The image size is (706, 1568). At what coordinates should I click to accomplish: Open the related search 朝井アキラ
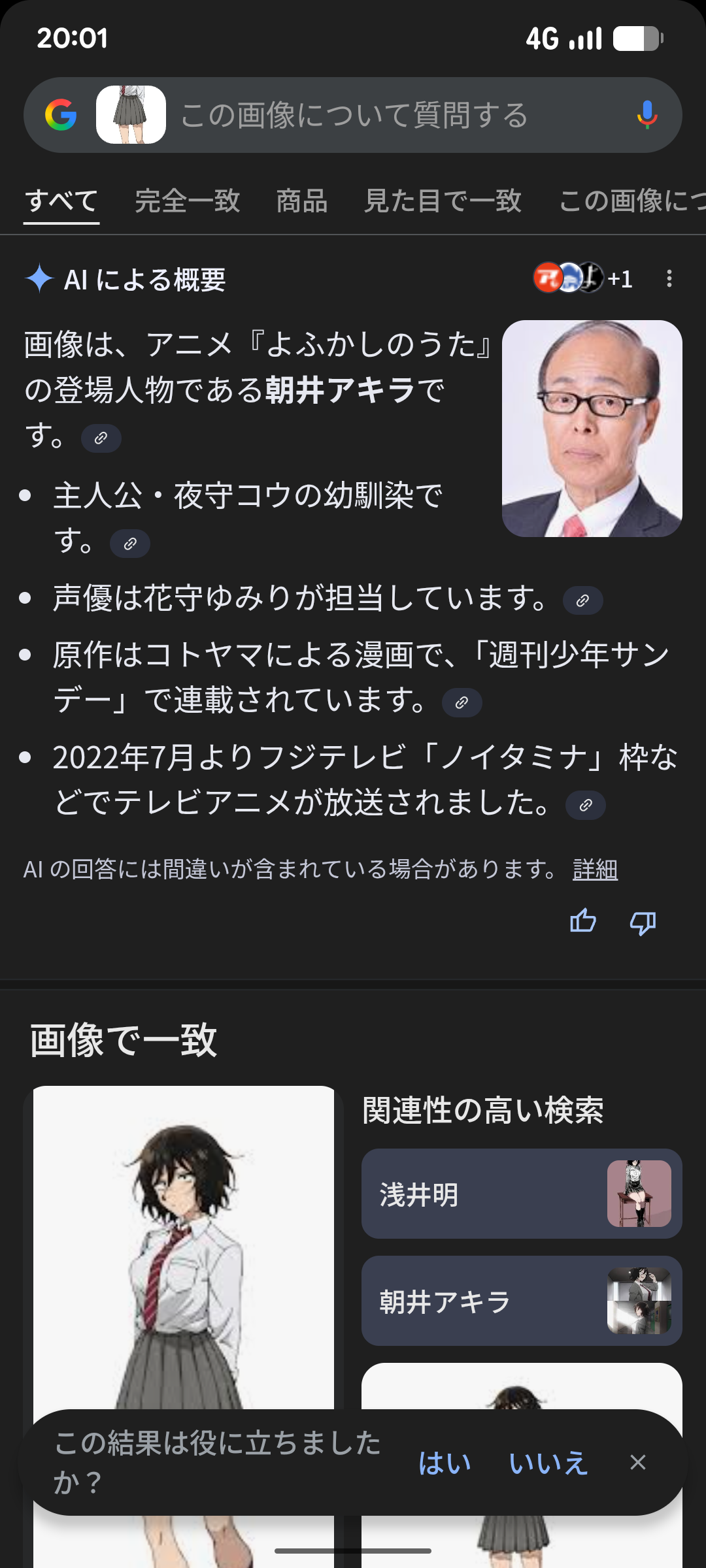coord(521,1301)
